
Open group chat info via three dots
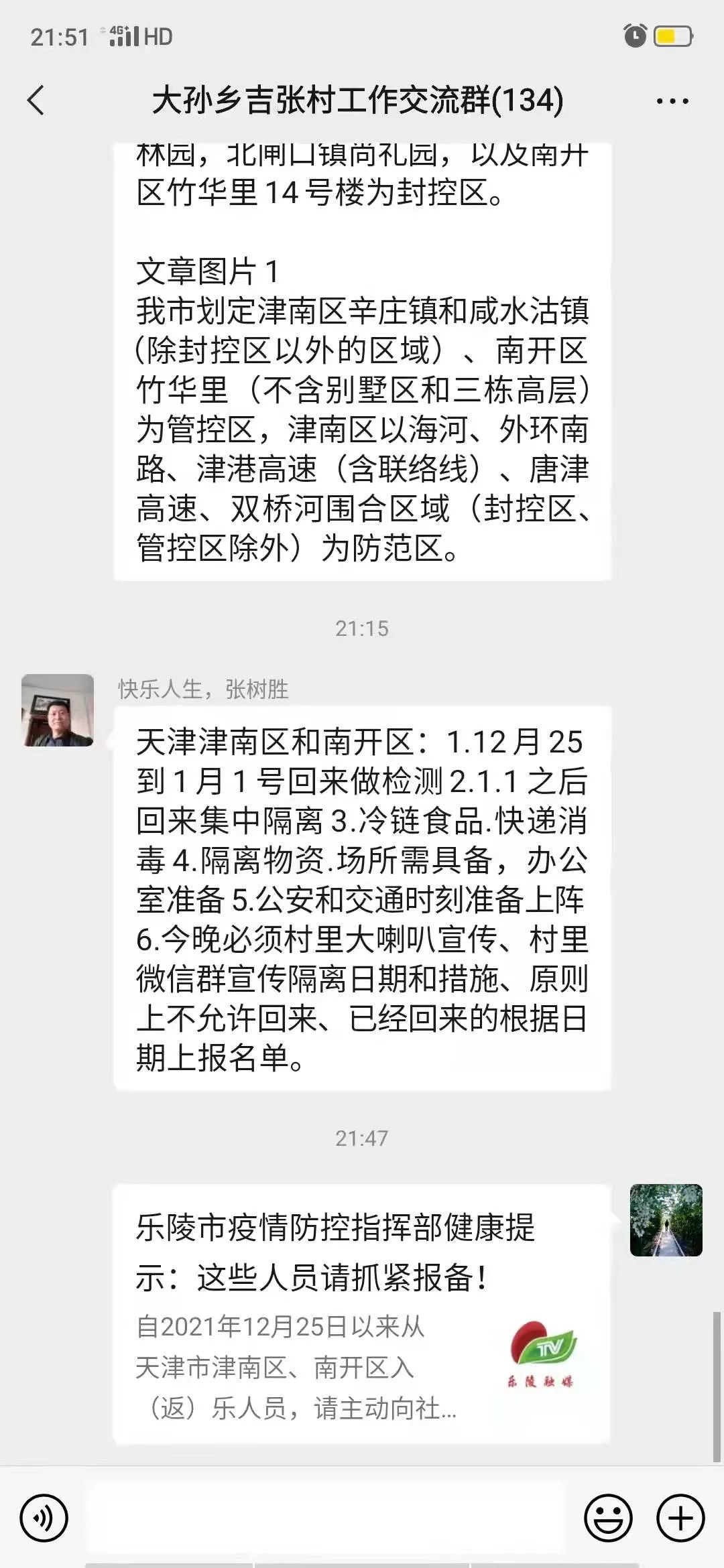pos(672,101)
